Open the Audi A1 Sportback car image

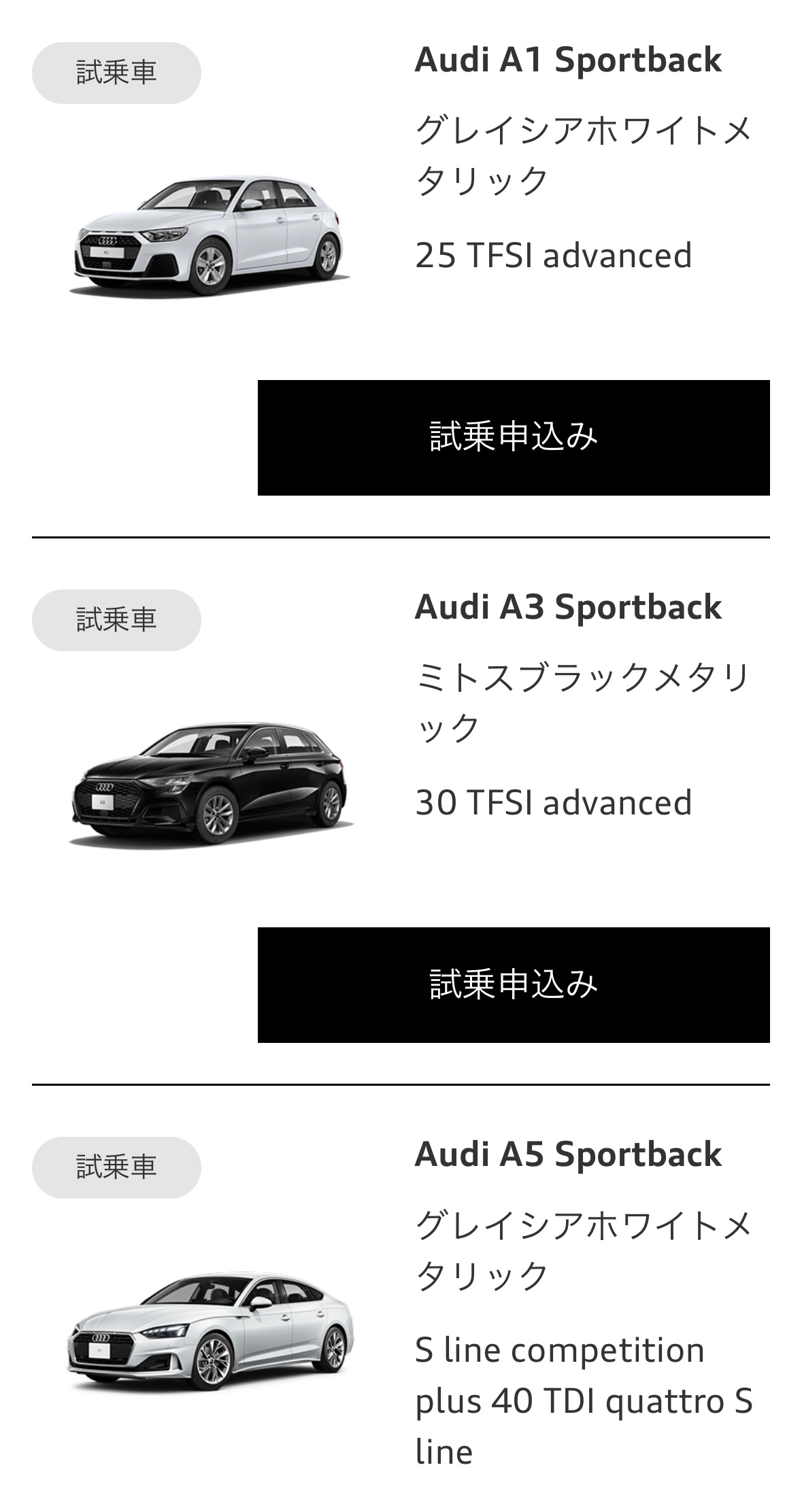click(210, 236)
